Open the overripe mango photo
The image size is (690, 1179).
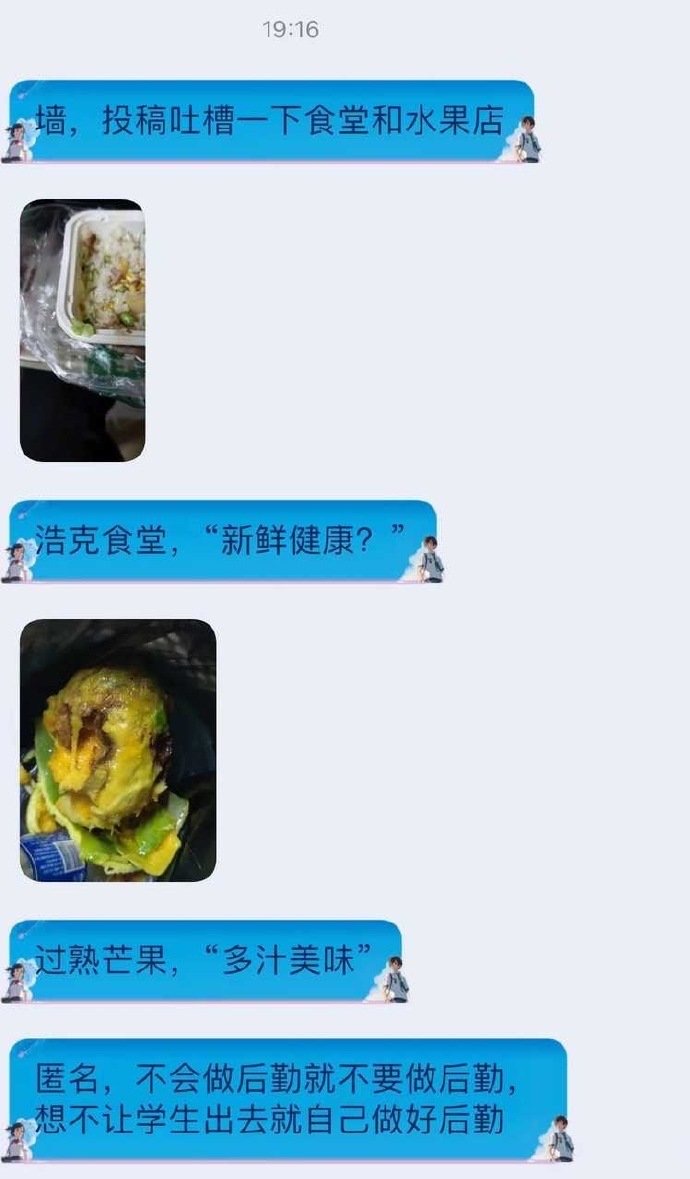118,750
